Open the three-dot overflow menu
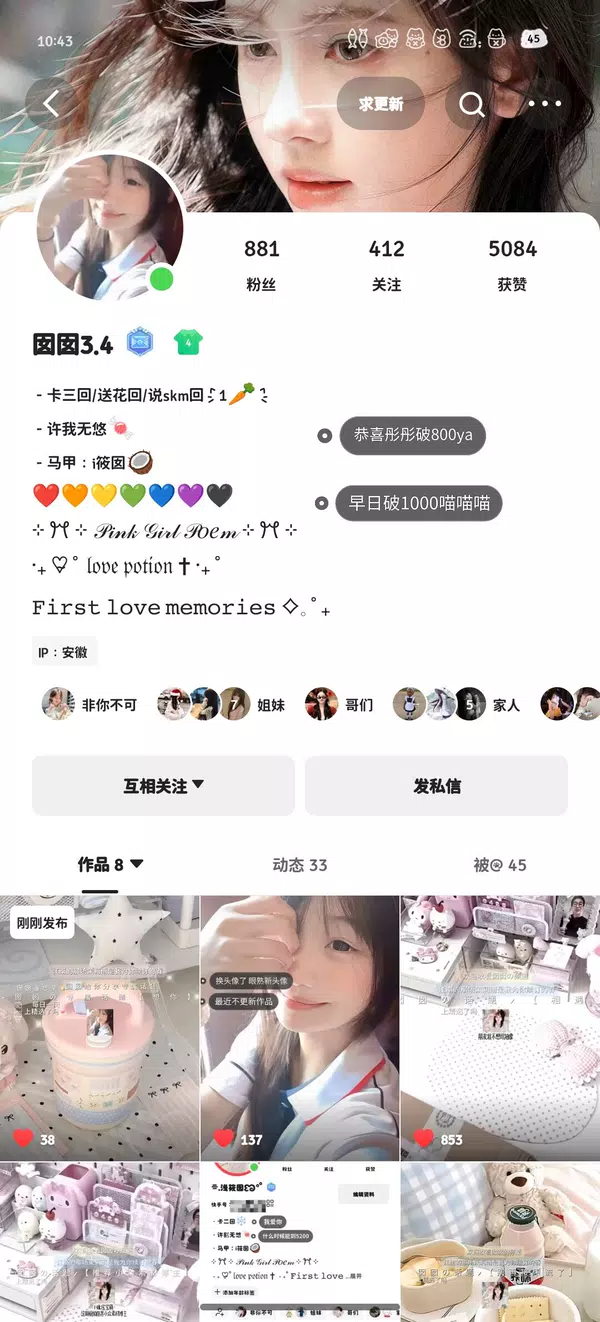This screenshot has height=1322, width=600. pyautogui.click(x=544, y=103)
